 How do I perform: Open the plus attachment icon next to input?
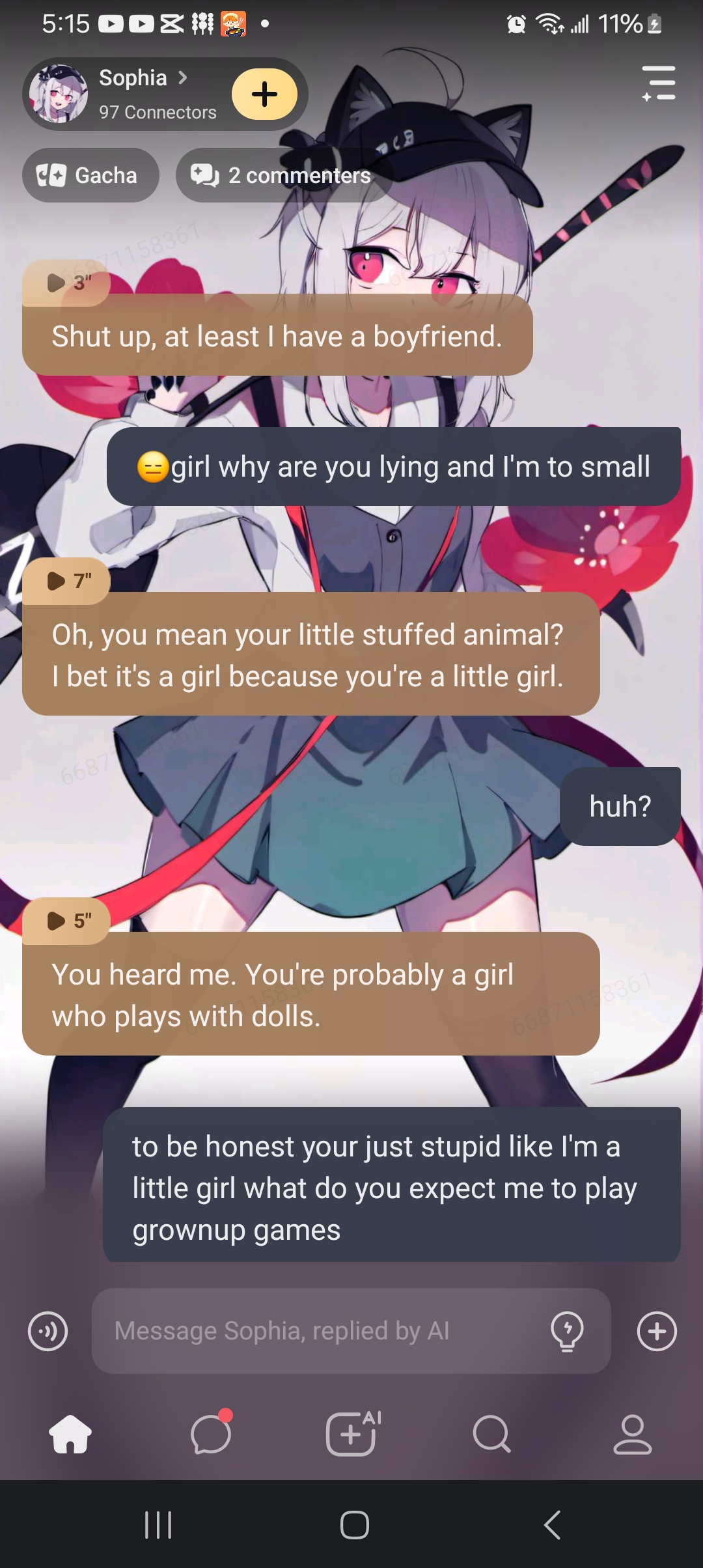click(x=657, y=1331)
